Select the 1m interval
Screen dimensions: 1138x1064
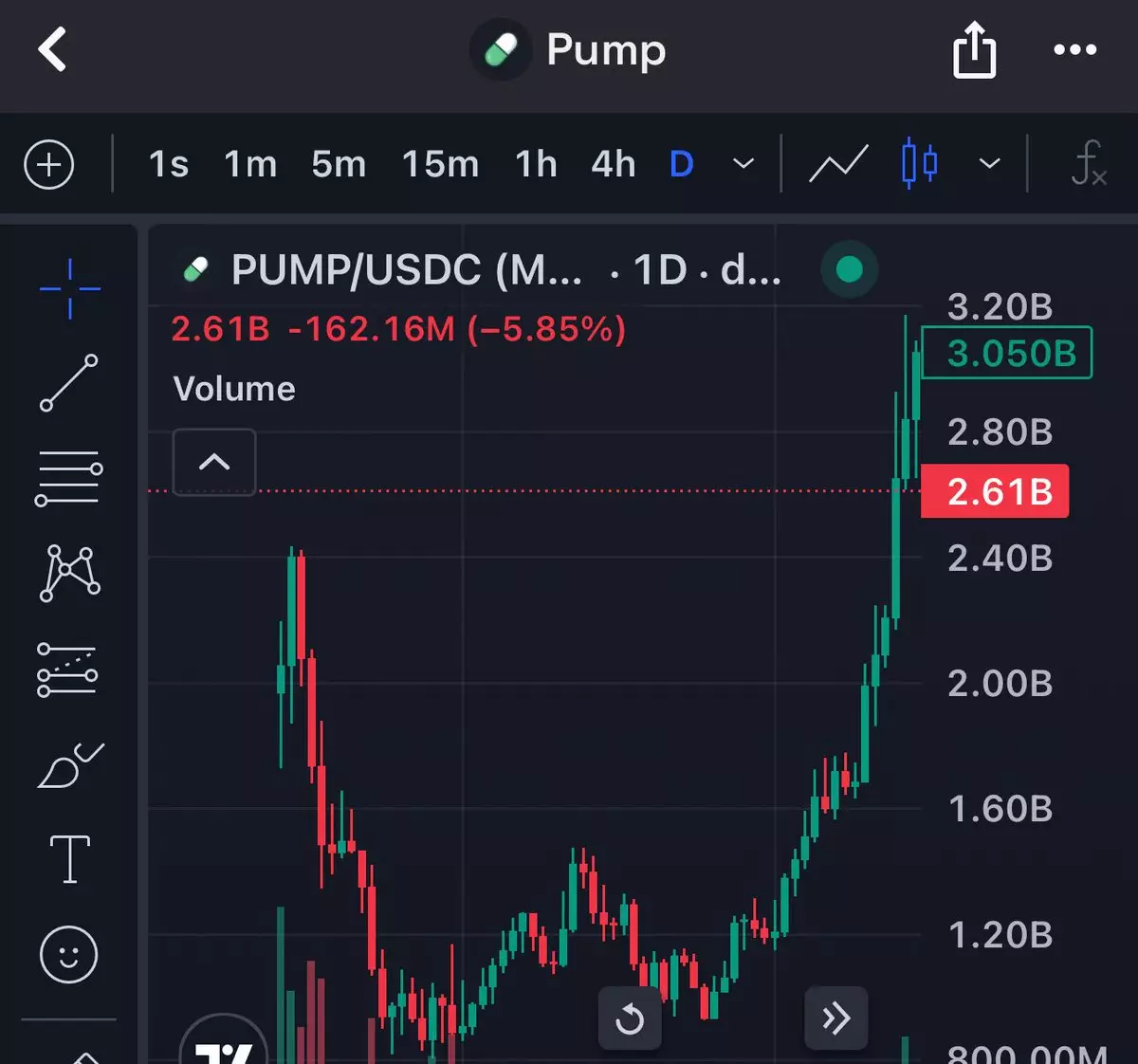[x=250, y=165]
